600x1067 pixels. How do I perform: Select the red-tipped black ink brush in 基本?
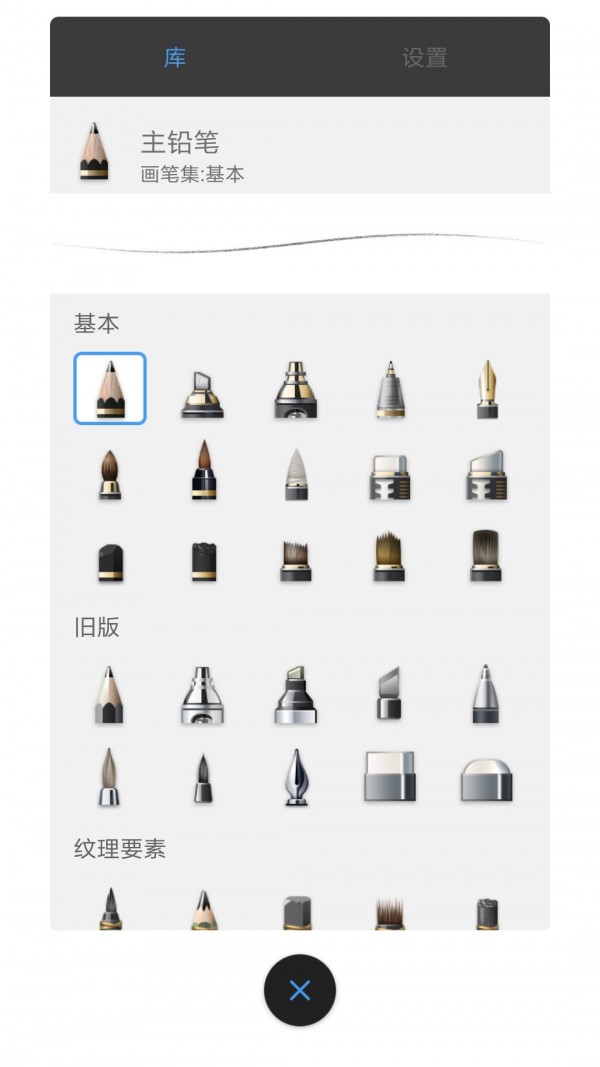coord(204,470)
